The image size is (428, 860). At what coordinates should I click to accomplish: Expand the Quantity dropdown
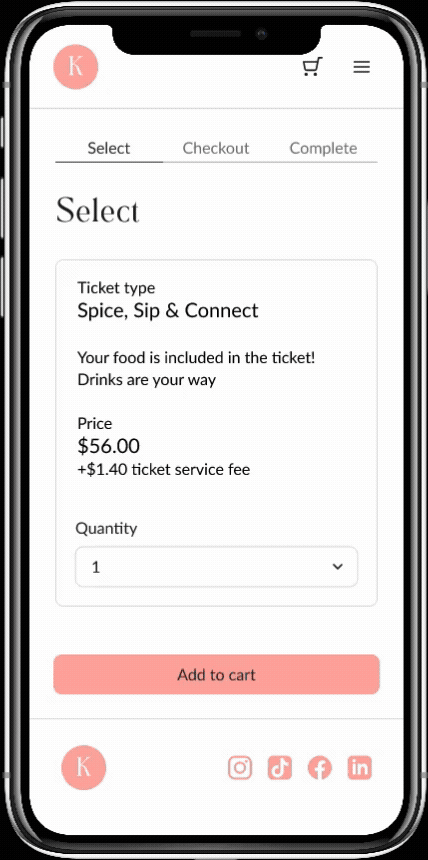216,567
